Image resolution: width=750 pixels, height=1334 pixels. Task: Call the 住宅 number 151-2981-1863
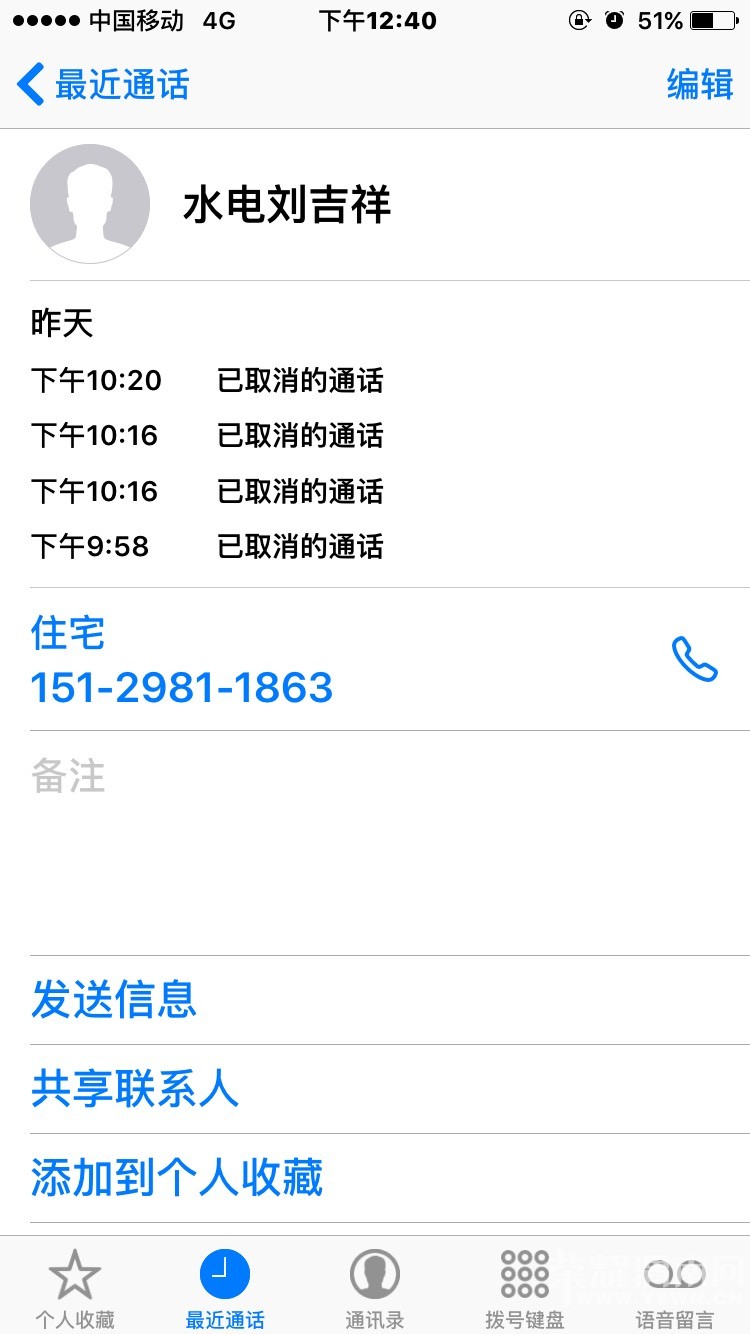(x=182, y=687)
